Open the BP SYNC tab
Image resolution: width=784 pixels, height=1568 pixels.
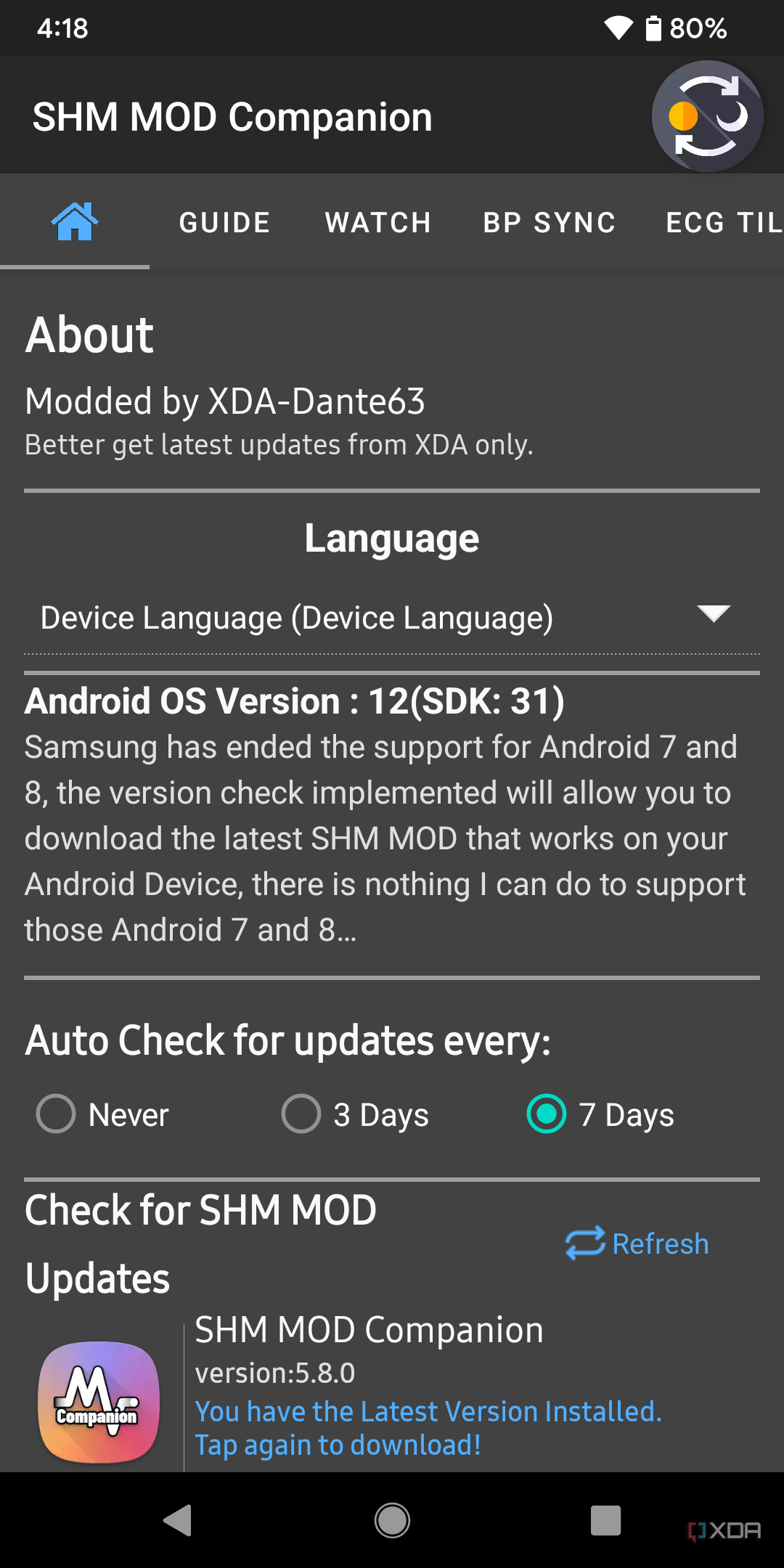[x=549, y=221]
